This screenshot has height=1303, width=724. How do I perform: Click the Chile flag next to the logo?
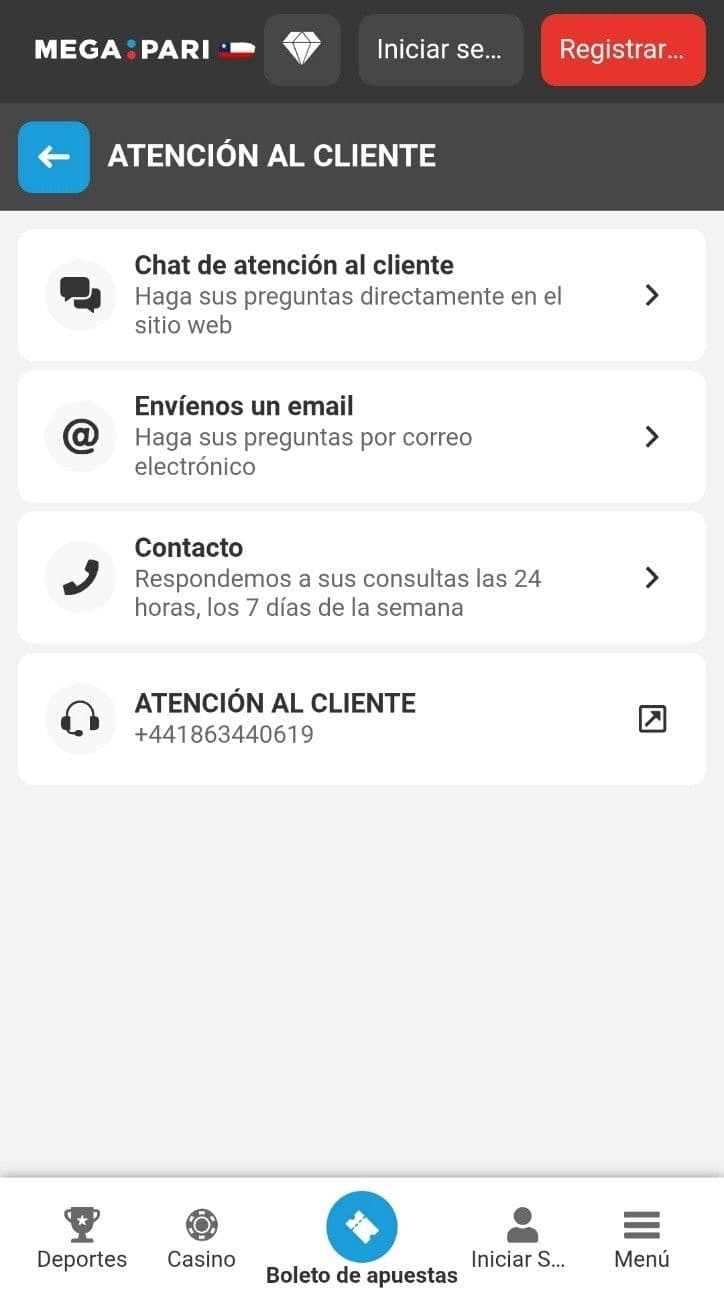[237, 49]
